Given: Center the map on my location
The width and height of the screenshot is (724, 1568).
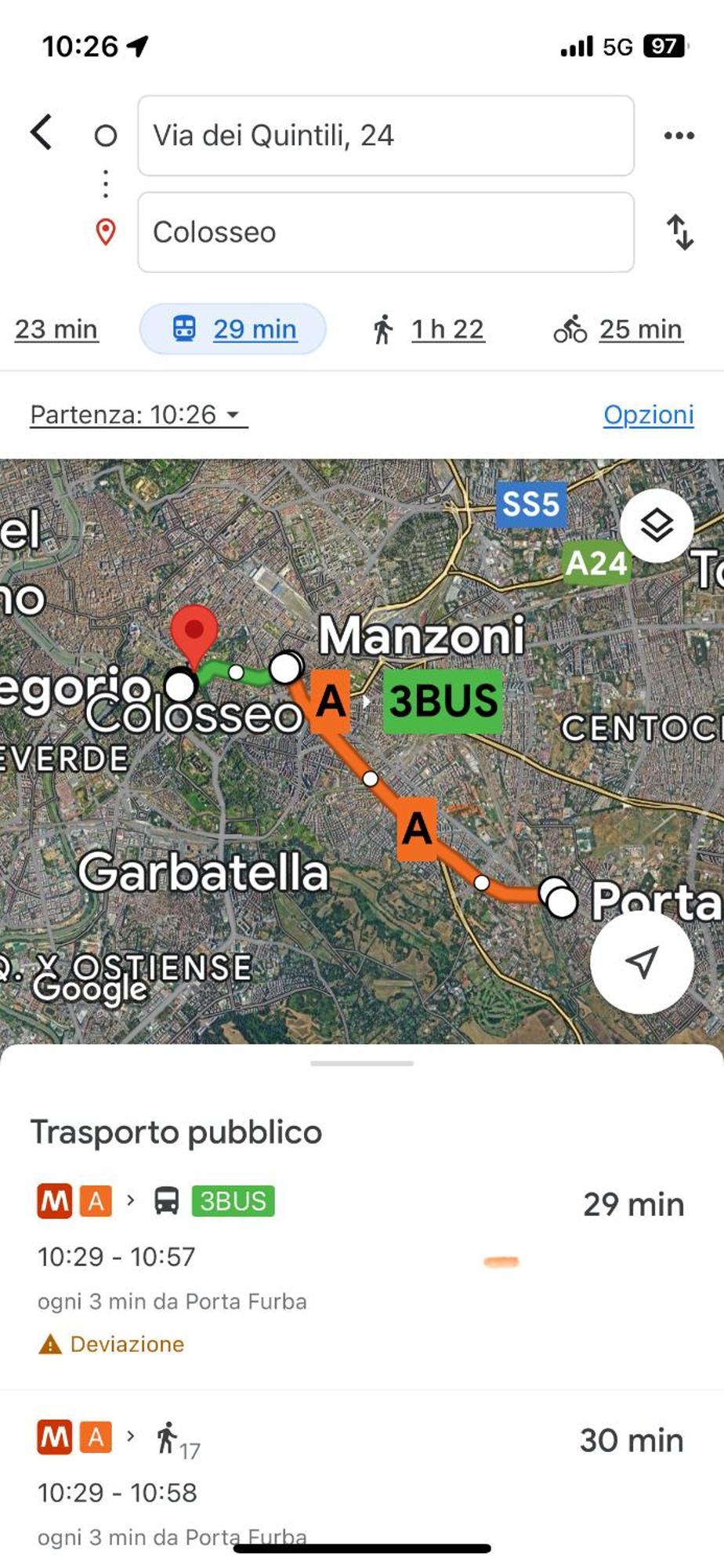Looking at the screenshot, I should pos(642,962).
